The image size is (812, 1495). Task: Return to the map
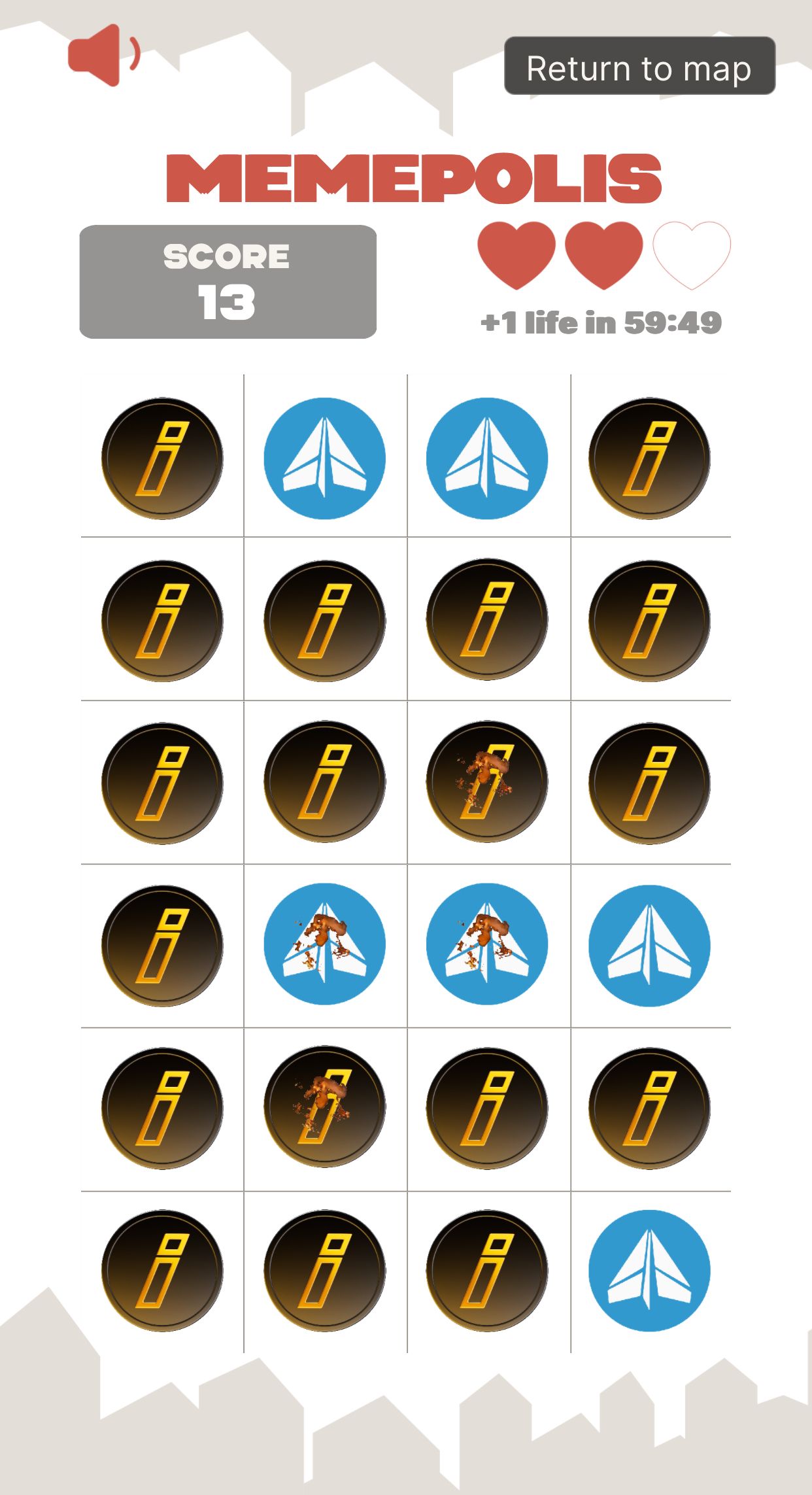[x=639, y=67]
